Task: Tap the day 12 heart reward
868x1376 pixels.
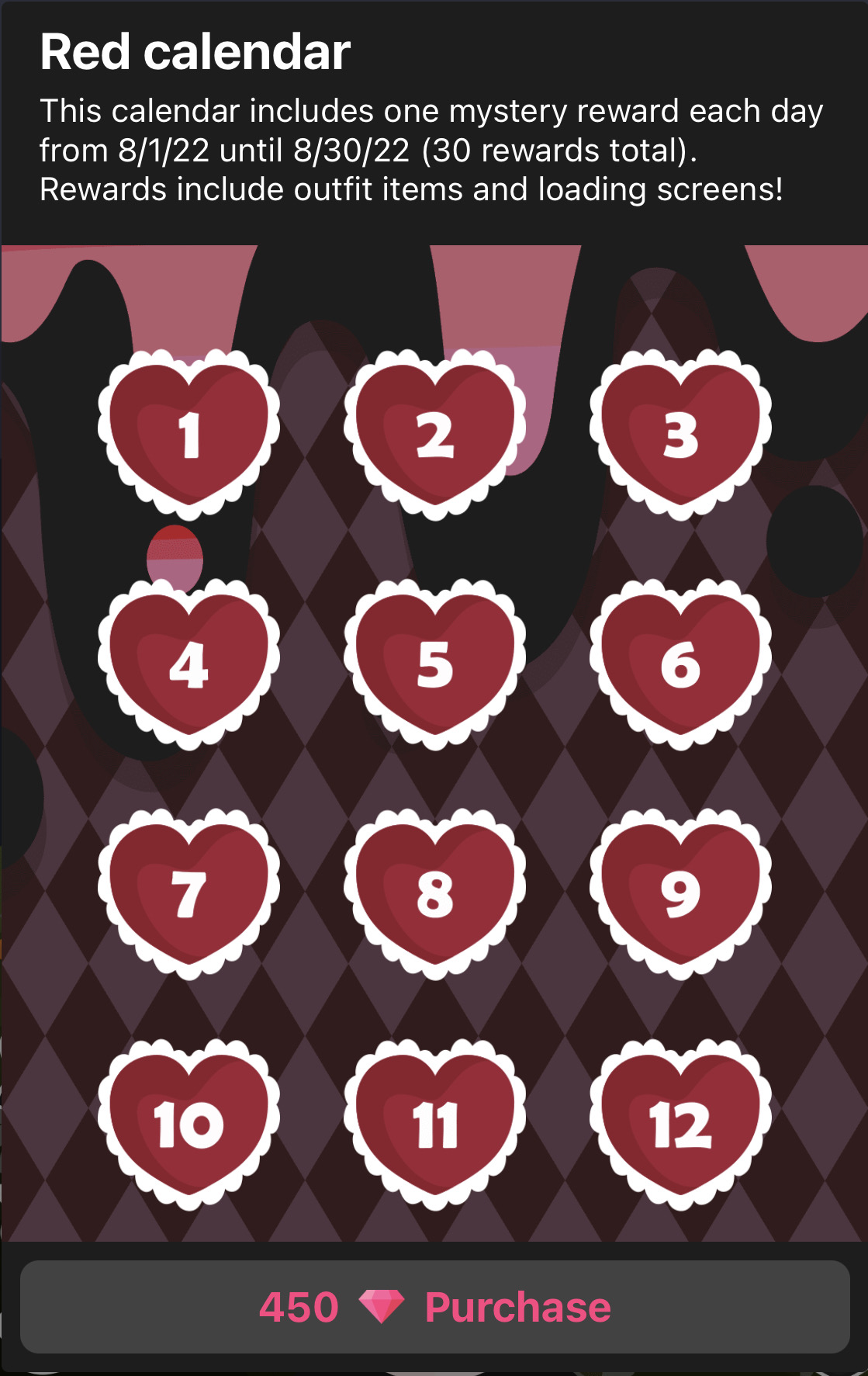Action: click(x=680, y=1125)
